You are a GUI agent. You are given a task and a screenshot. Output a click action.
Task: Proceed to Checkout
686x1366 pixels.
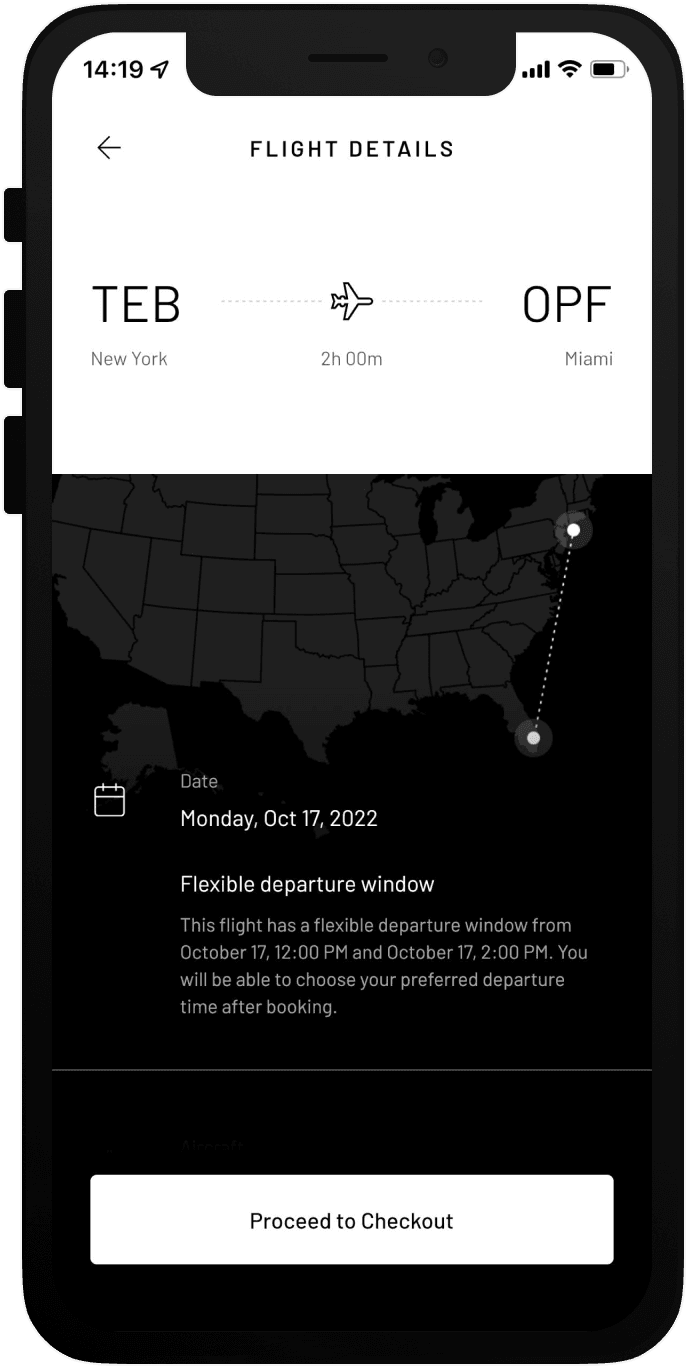[351, 1220]
